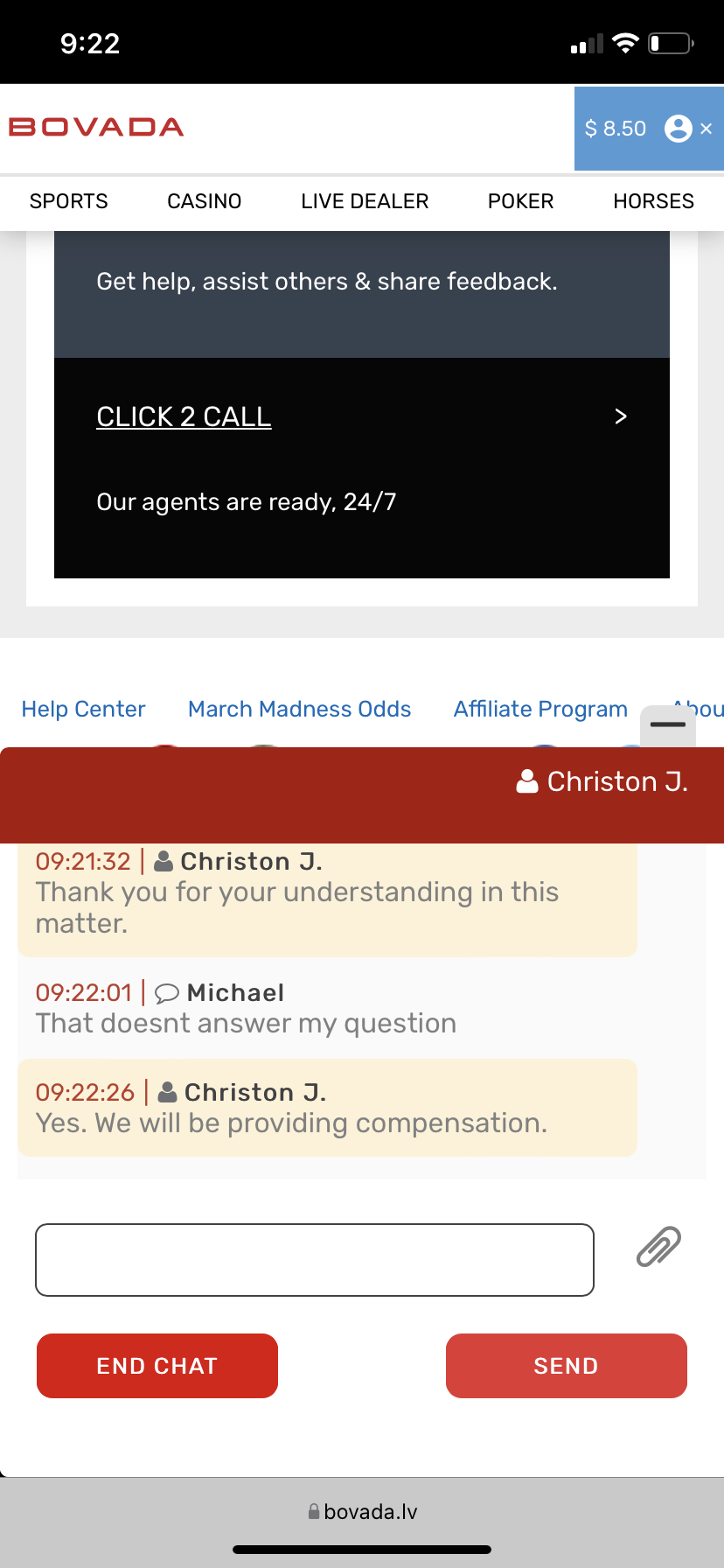Go to the Poker section
The width and height of the screenshot is (724, 1568).
click(x=520, y=201)
